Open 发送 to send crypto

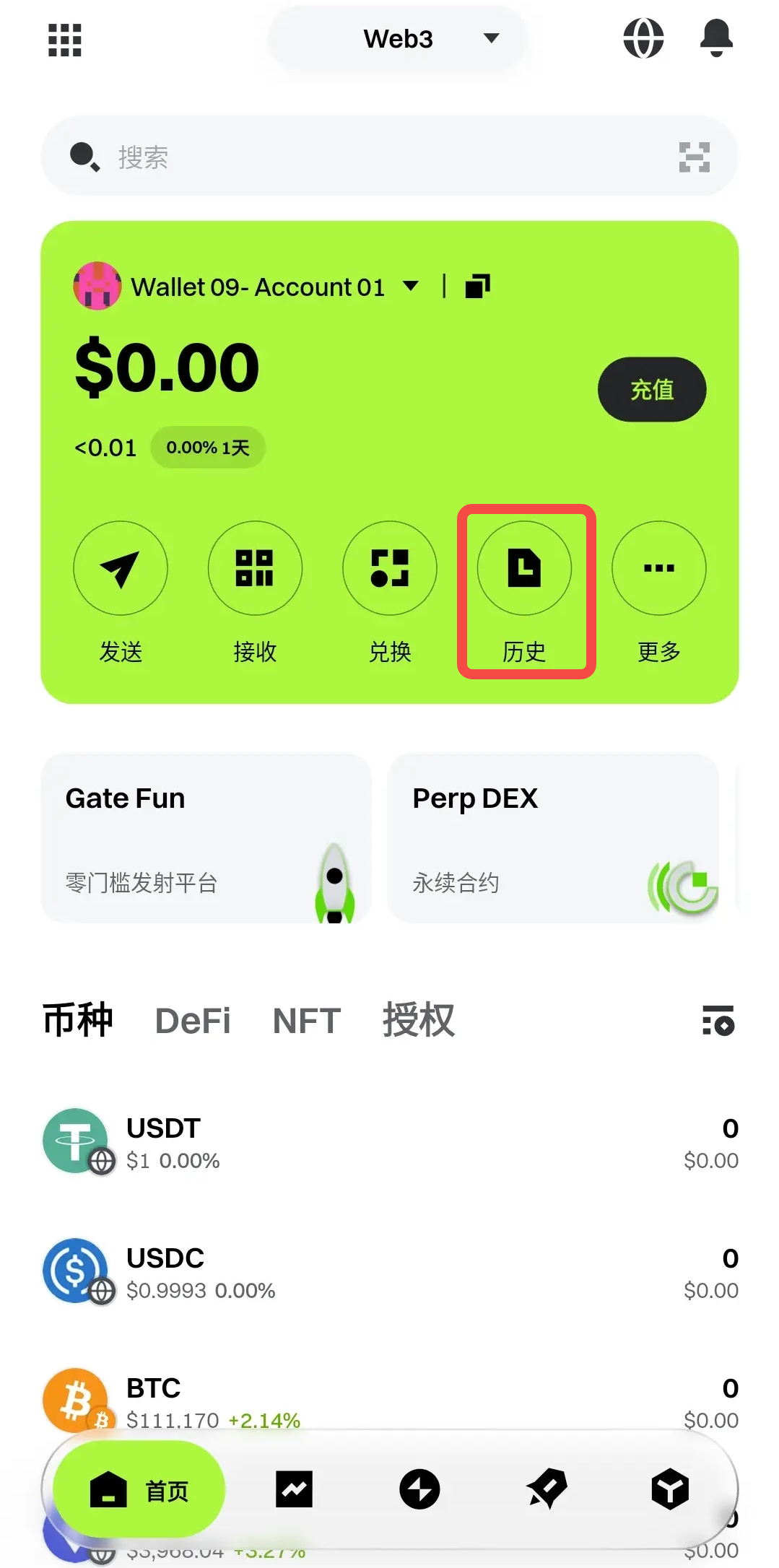tap(121, 569)
